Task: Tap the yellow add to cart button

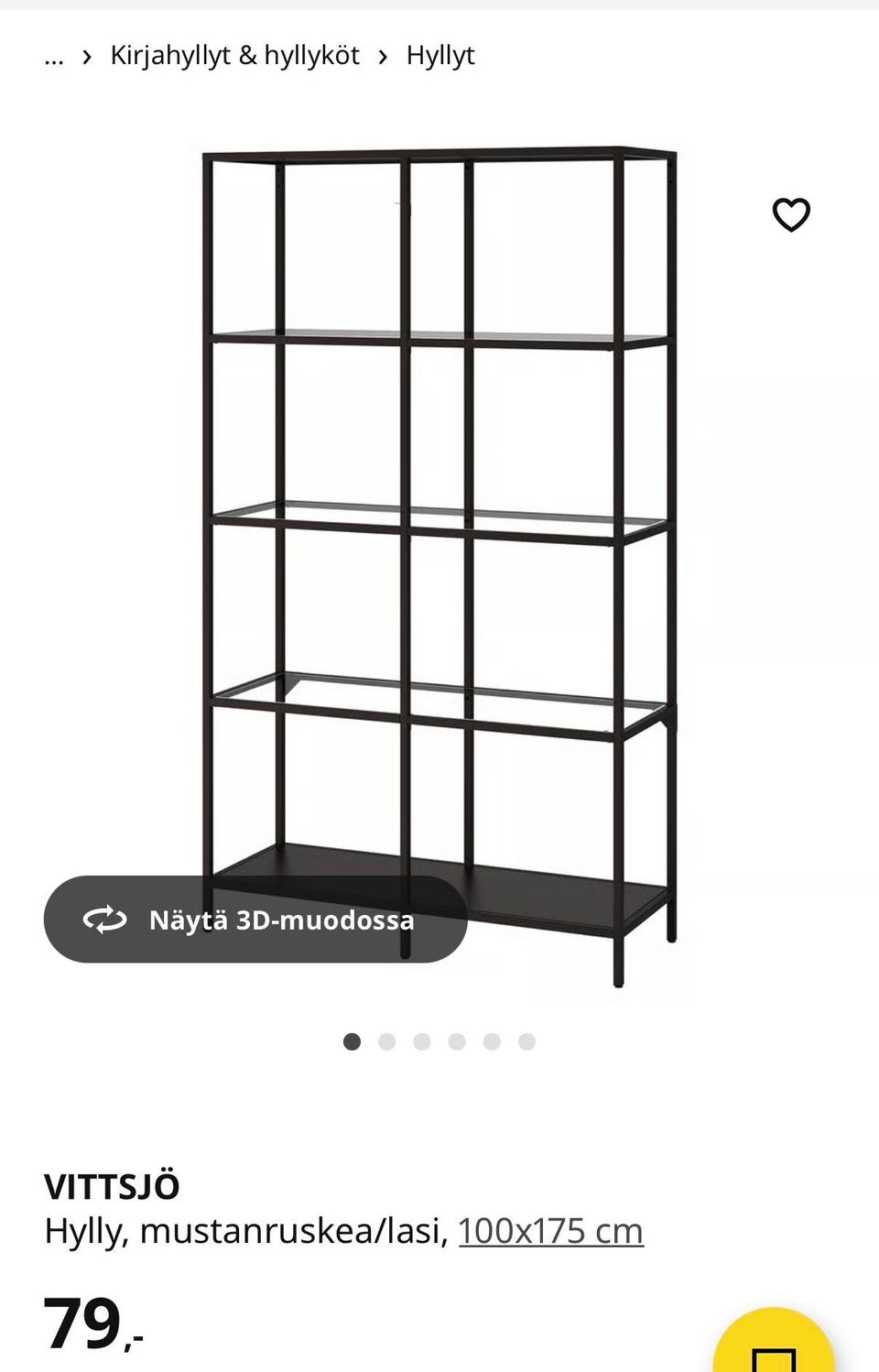Action: 775,1346
